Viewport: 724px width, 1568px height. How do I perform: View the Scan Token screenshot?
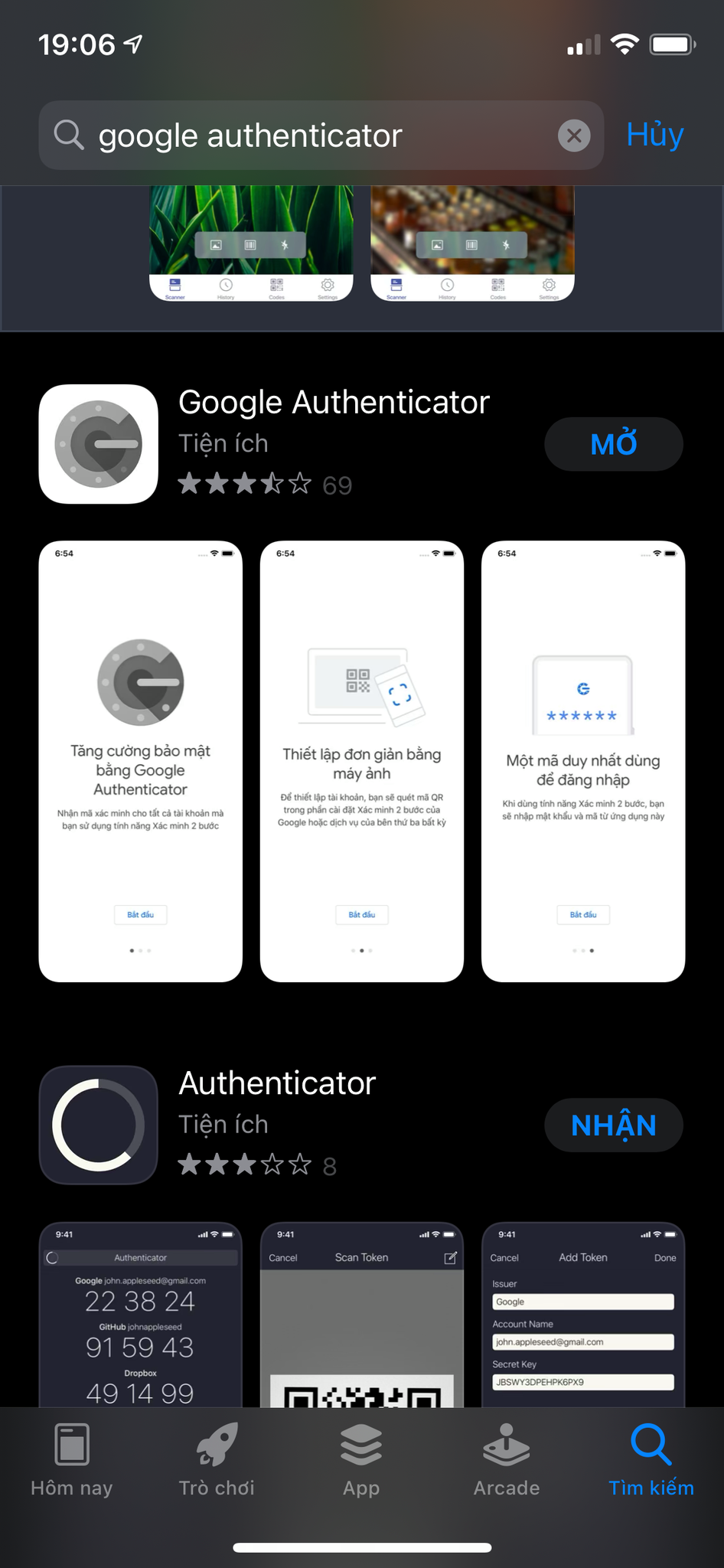362,1315
